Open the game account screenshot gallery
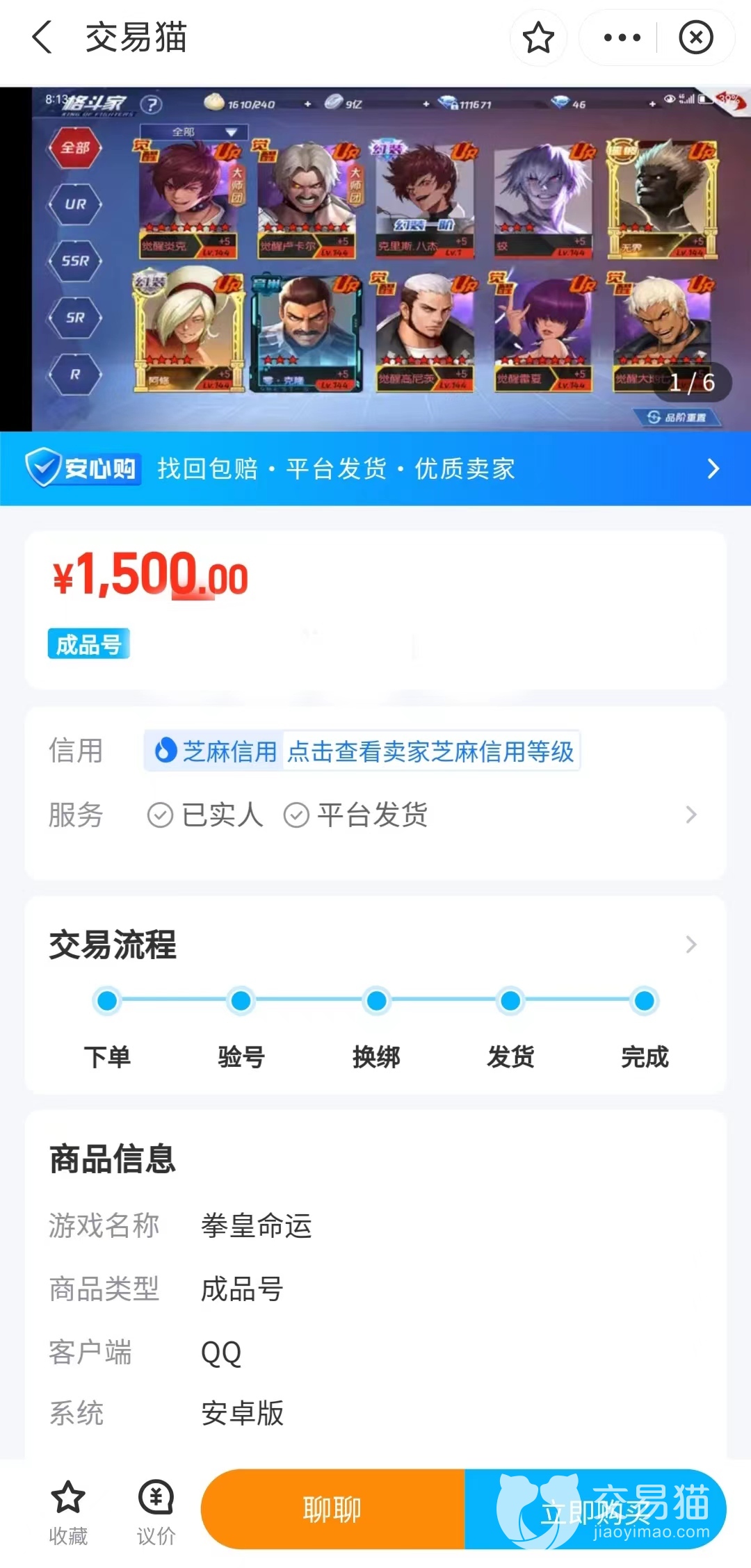The image size is (751, 1568). pos(375,259)
